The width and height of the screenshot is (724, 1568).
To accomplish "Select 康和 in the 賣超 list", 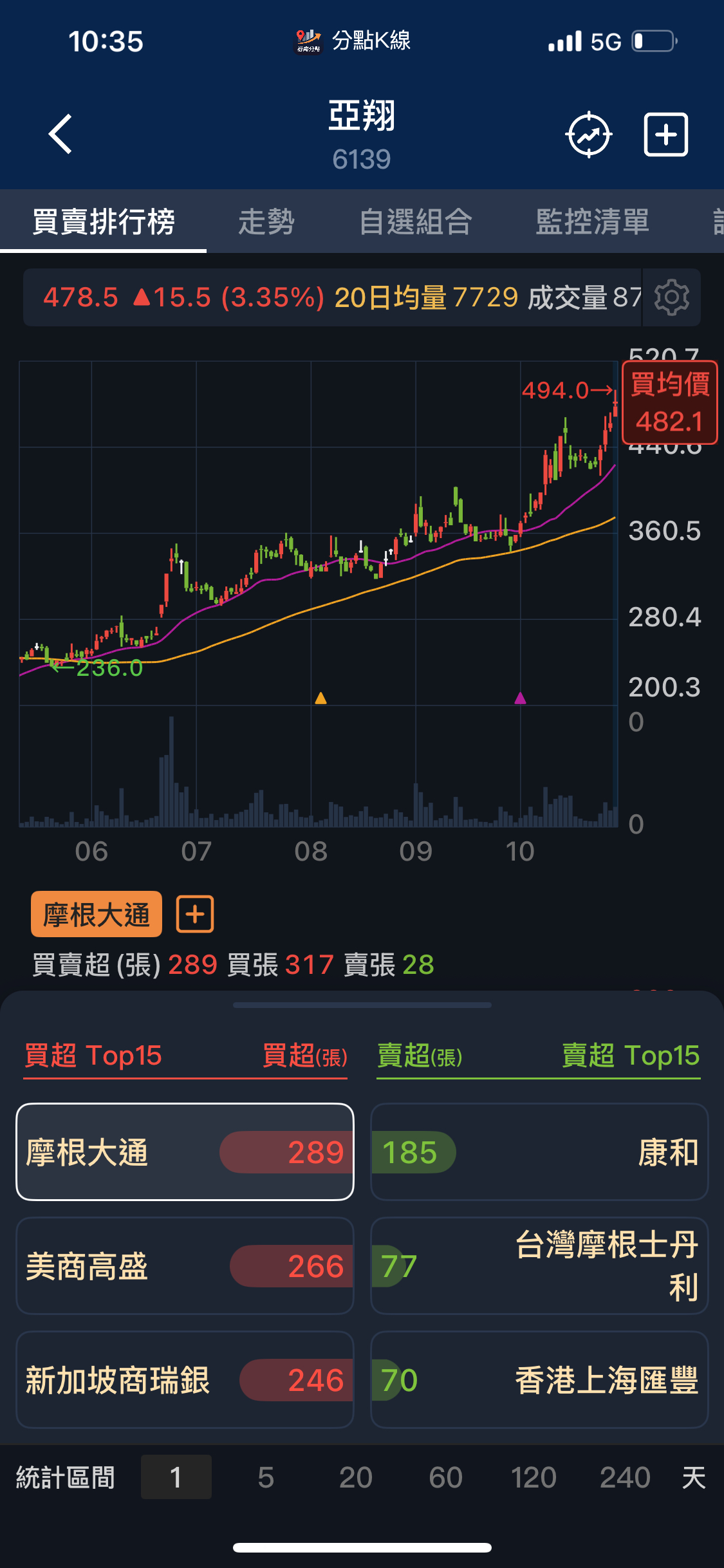I will pos(539,1152).
